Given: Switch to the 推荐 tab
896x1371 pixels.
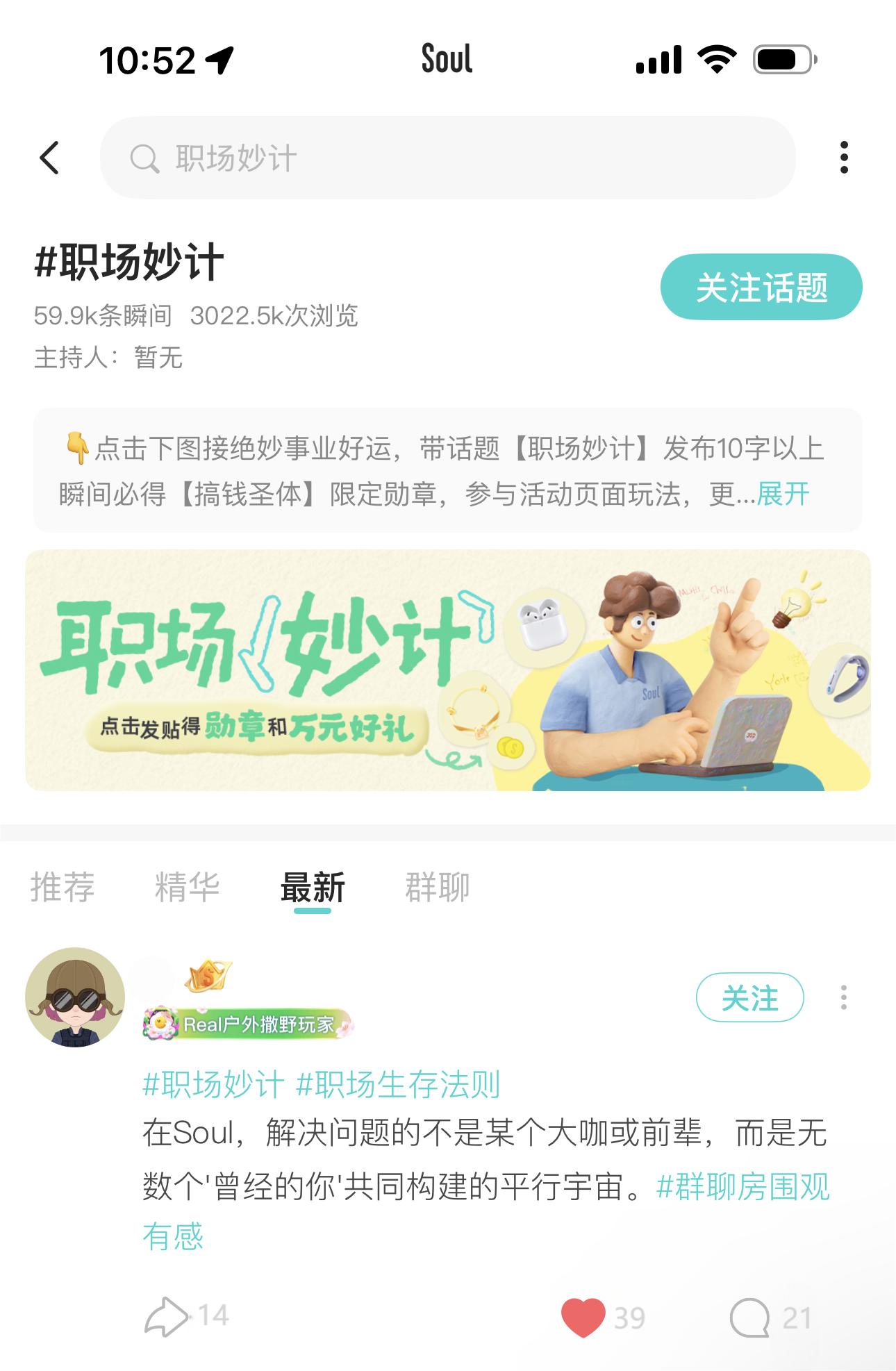Looking at the screenshot, I should [63, 887].
